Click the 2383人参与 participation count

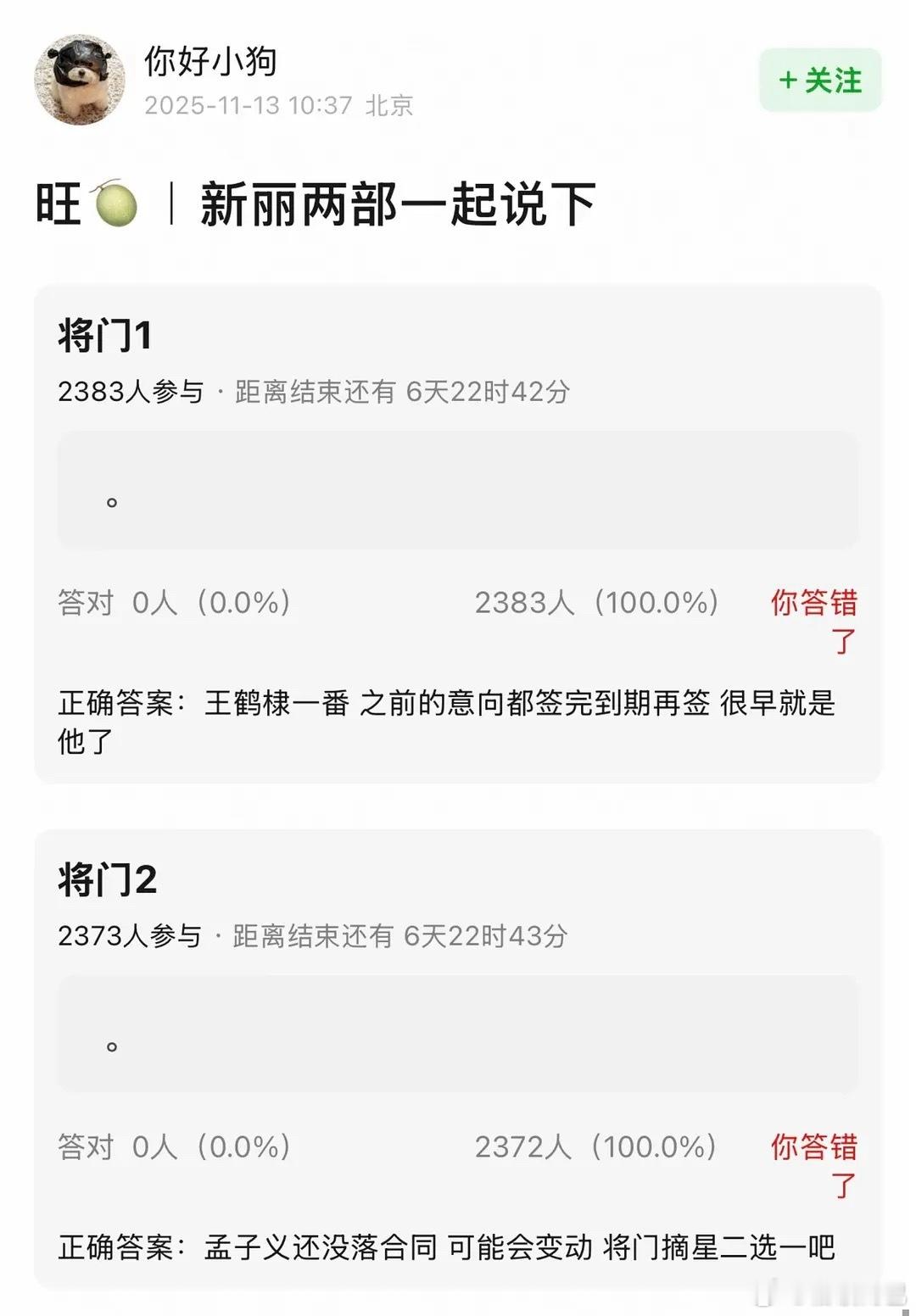pyautogui.click(x=131, y=391)
